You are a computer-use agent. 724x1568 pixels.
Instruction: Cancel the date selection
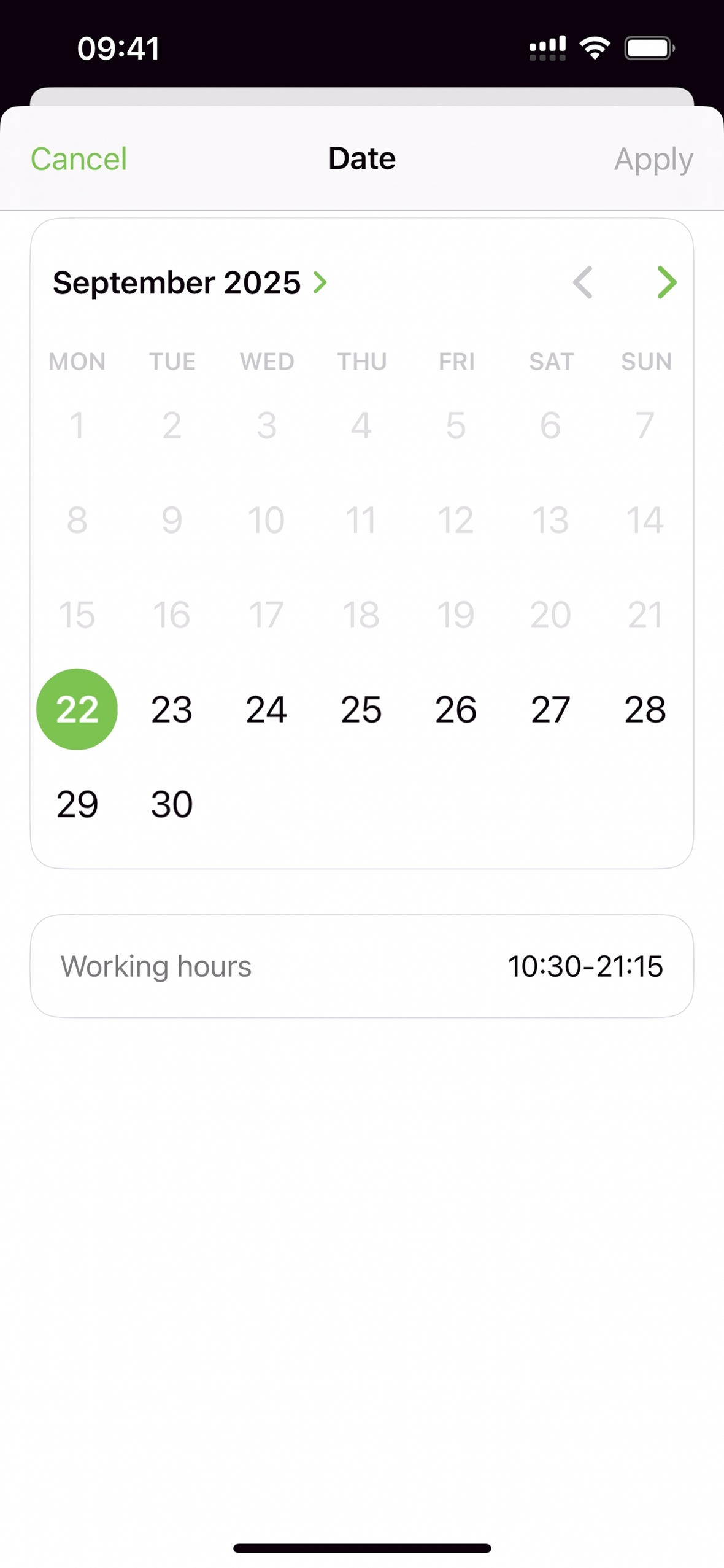click(79, 159)
